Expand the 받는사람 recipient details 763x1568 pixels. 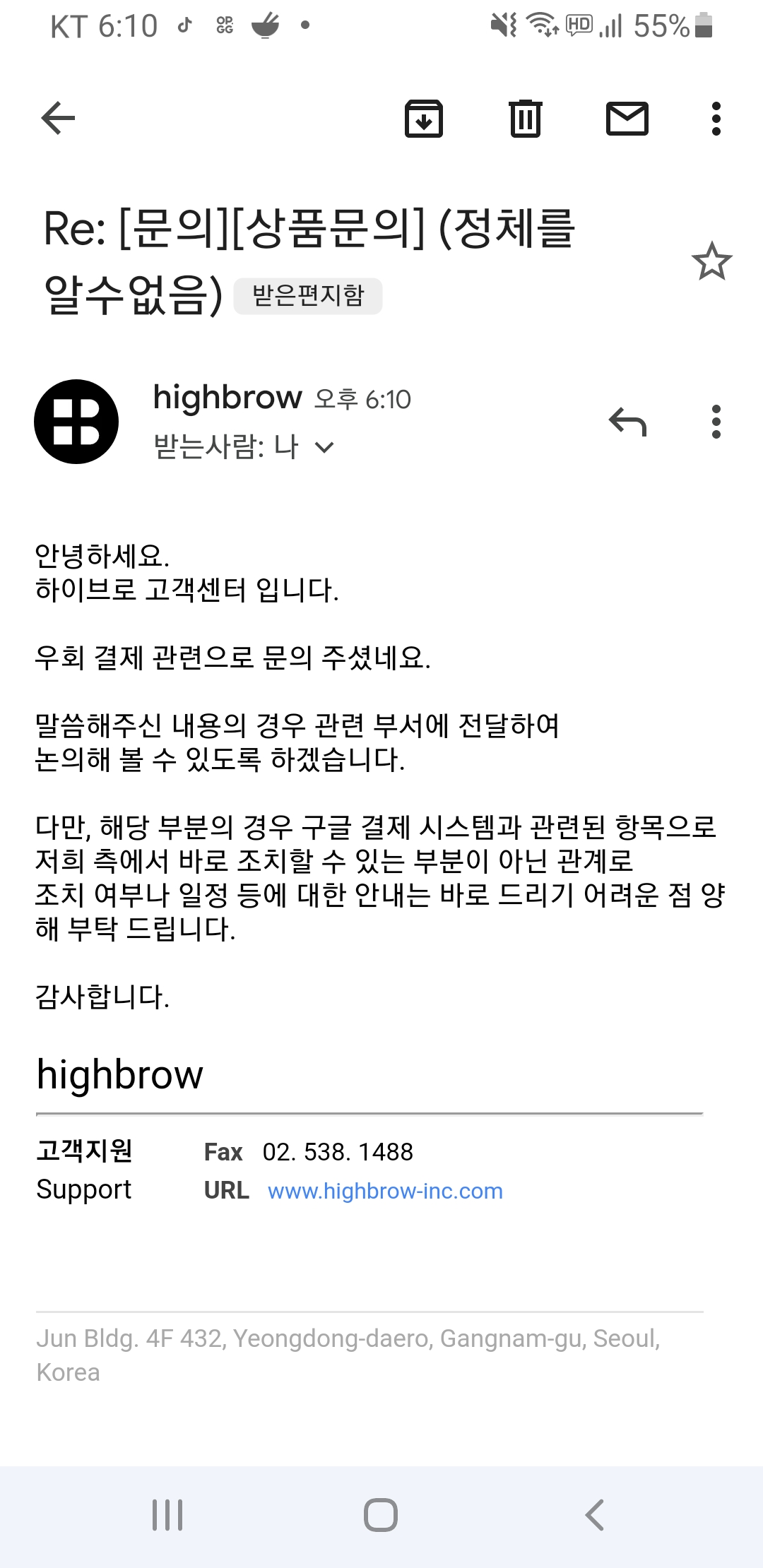[x=324, y=447]
